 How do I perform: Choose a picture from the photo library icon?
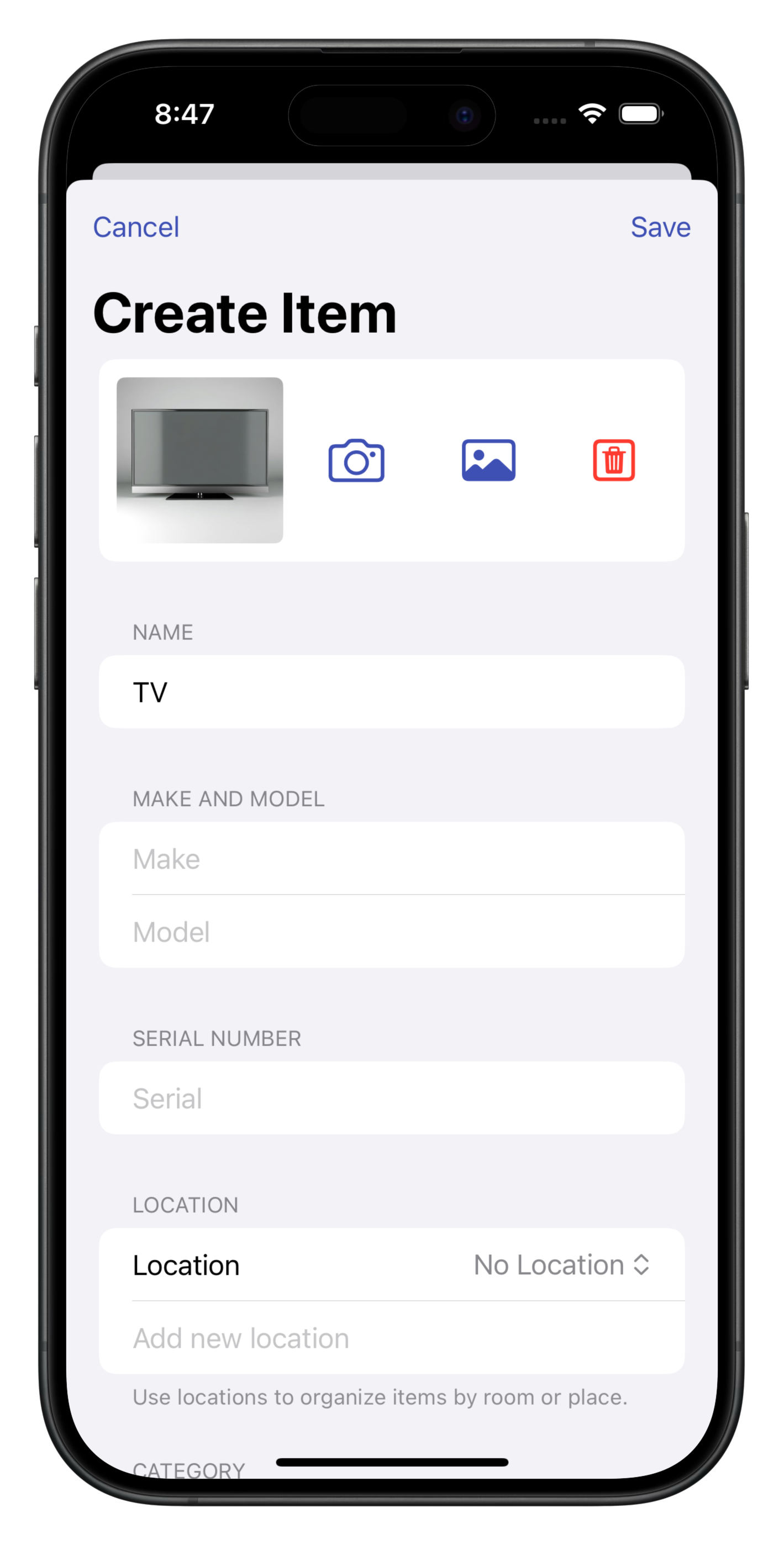pyautogui.click(x=488, y=460)
